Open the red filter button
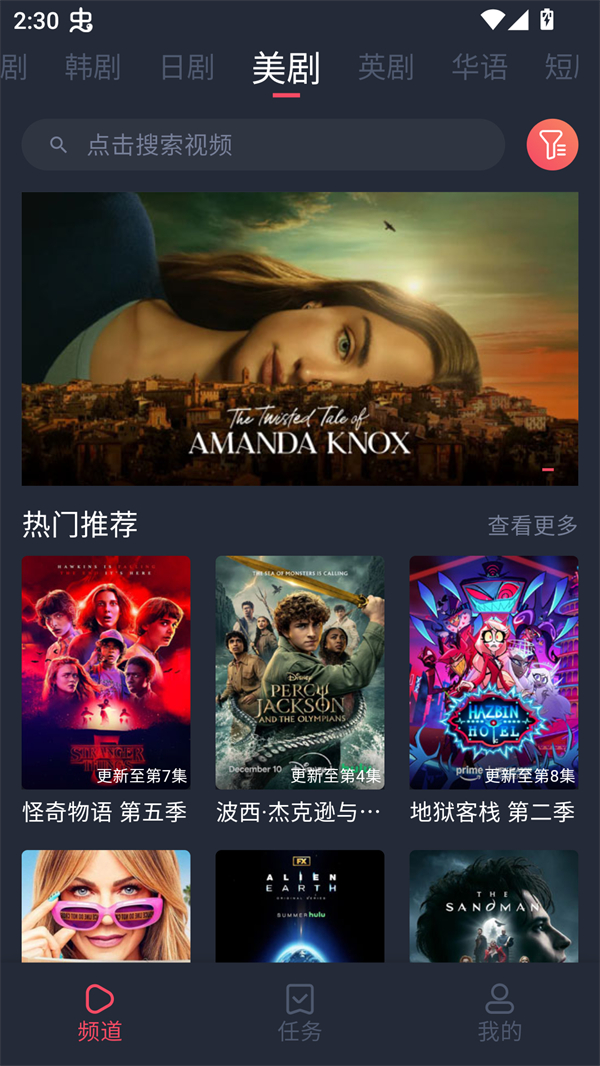Viewport: 600px width, 1066px height. [x=552, y=145]
